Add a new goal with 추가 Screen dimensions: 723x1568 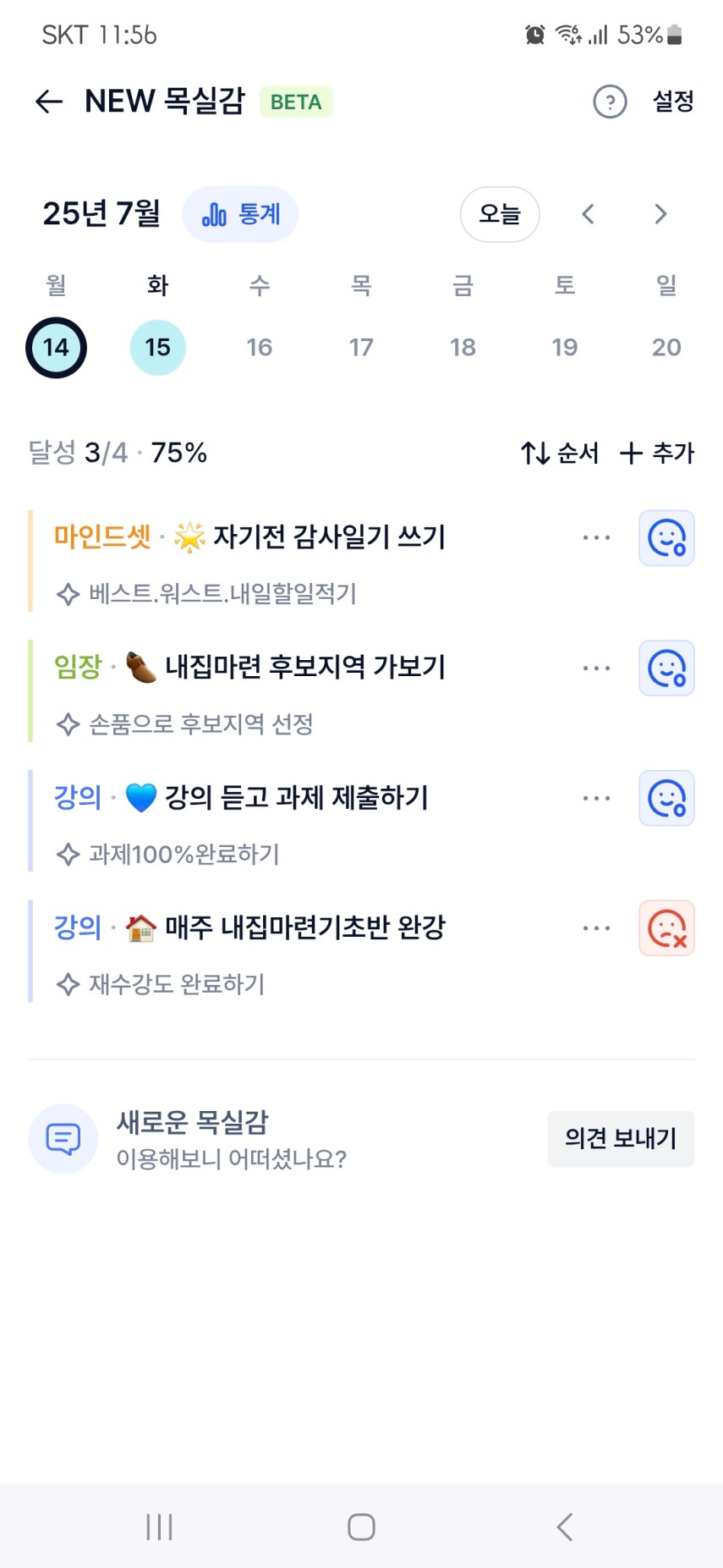coord(657,453)
